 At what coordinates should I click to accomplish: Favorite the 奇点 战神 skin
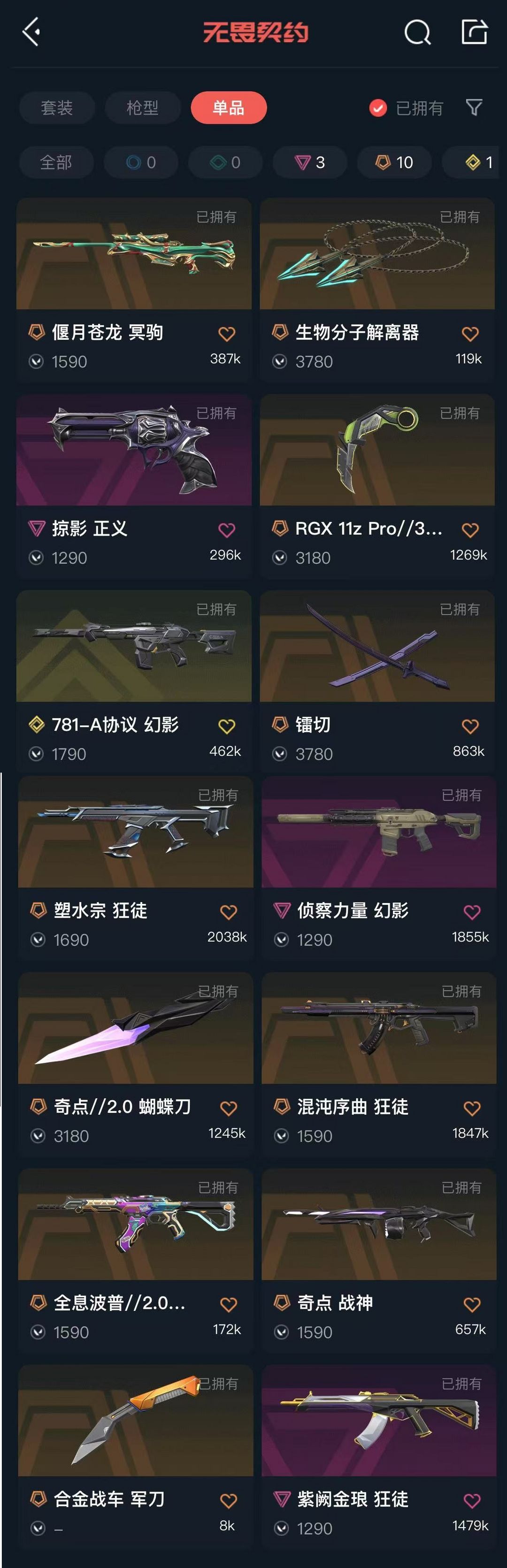(x=472, y=1304)
